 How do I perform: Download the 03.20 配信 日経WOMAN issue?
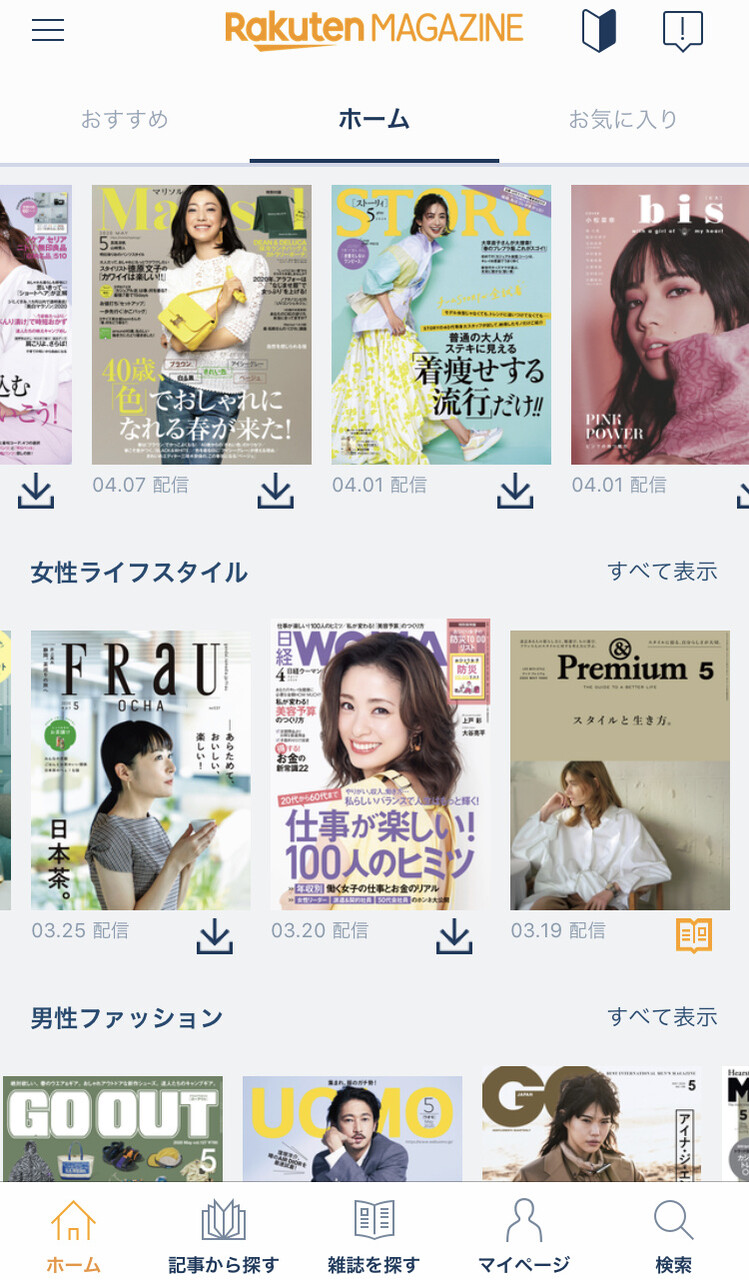point(454,935)
